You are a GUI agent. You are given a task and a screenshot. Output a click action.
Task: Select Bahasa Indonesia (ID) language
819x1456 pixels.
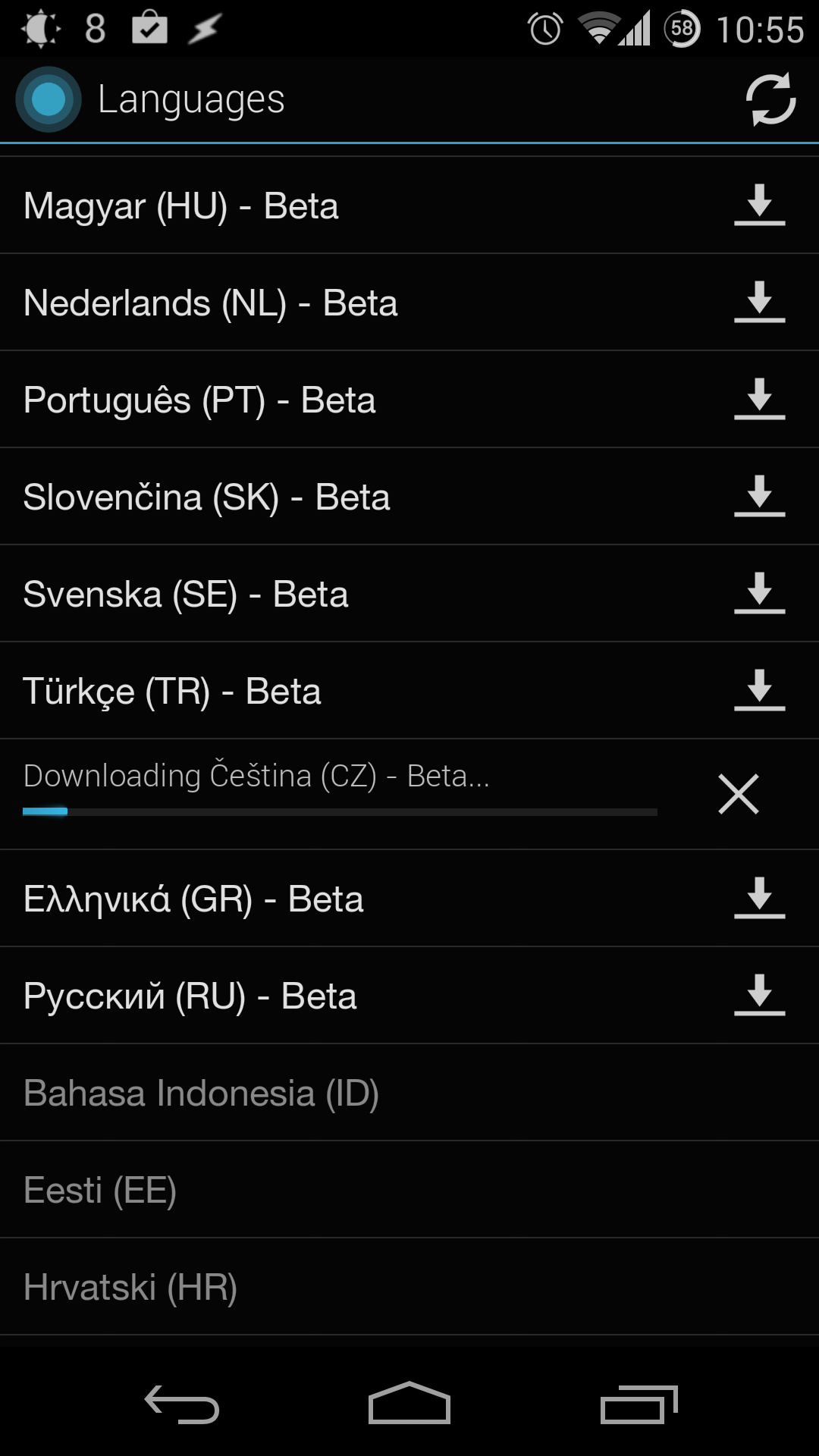tap(409, 1093)
